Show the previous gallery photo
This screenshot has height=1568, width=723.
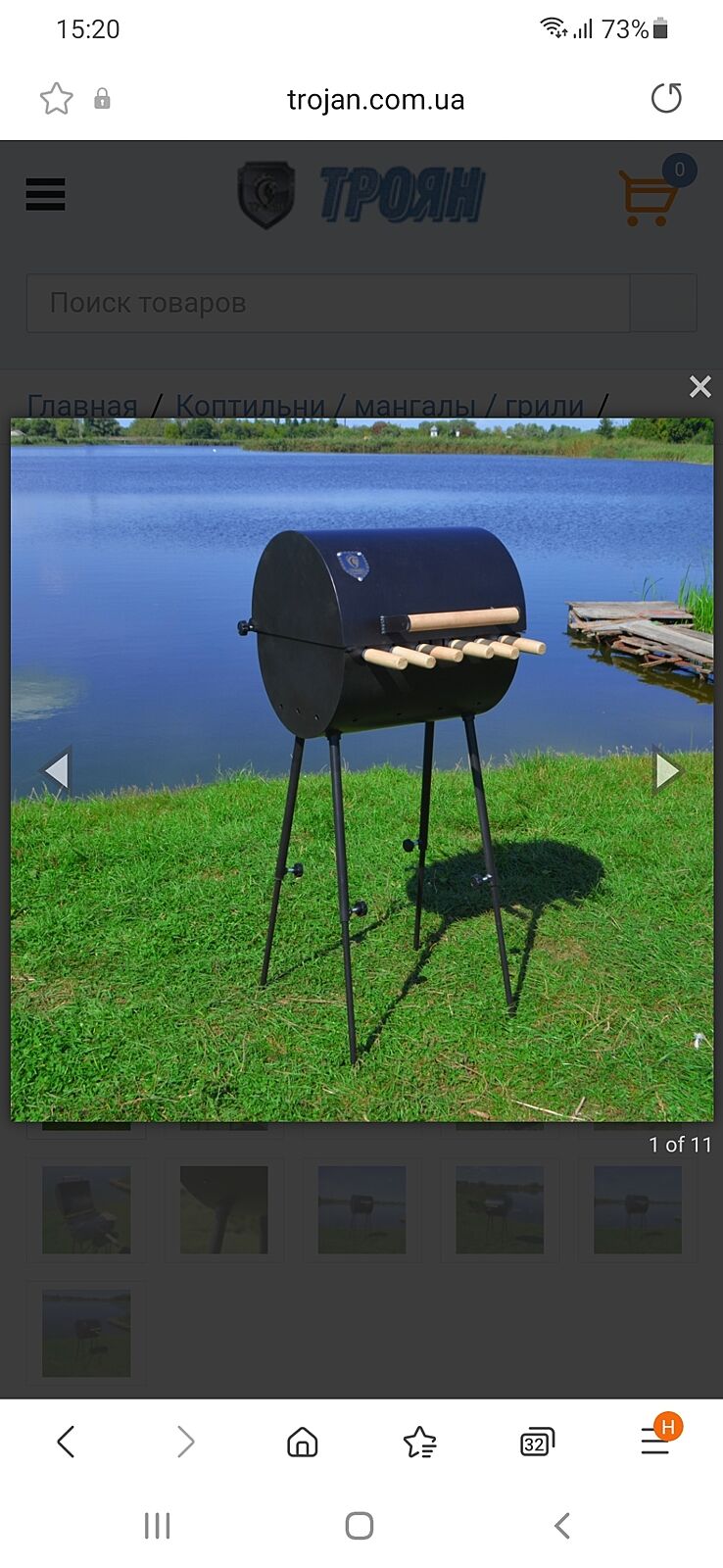pos(57,771)
